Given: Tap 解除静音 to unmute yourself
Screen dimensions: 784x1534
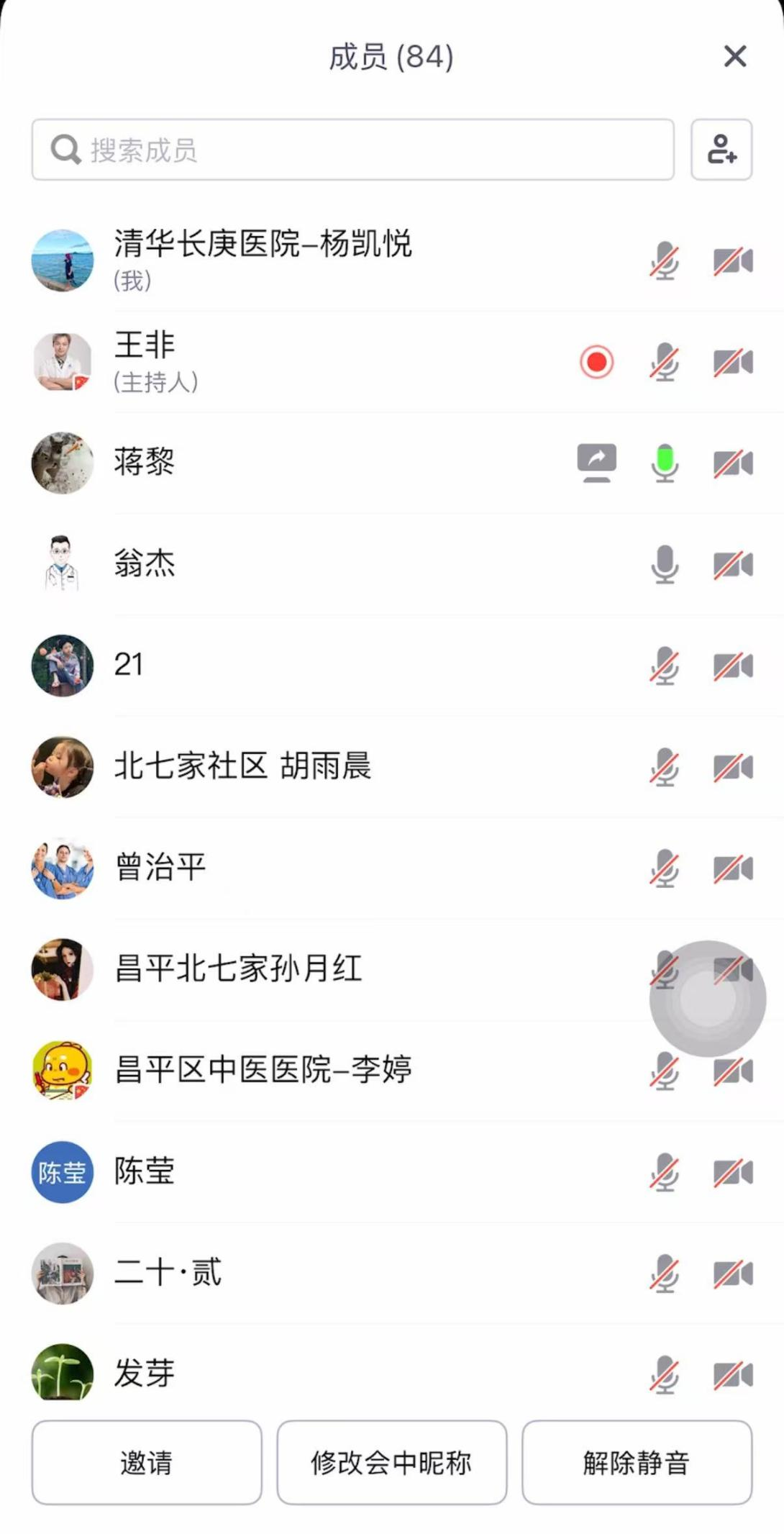Looking at the screenshot, I should (x=637, y=1462).
